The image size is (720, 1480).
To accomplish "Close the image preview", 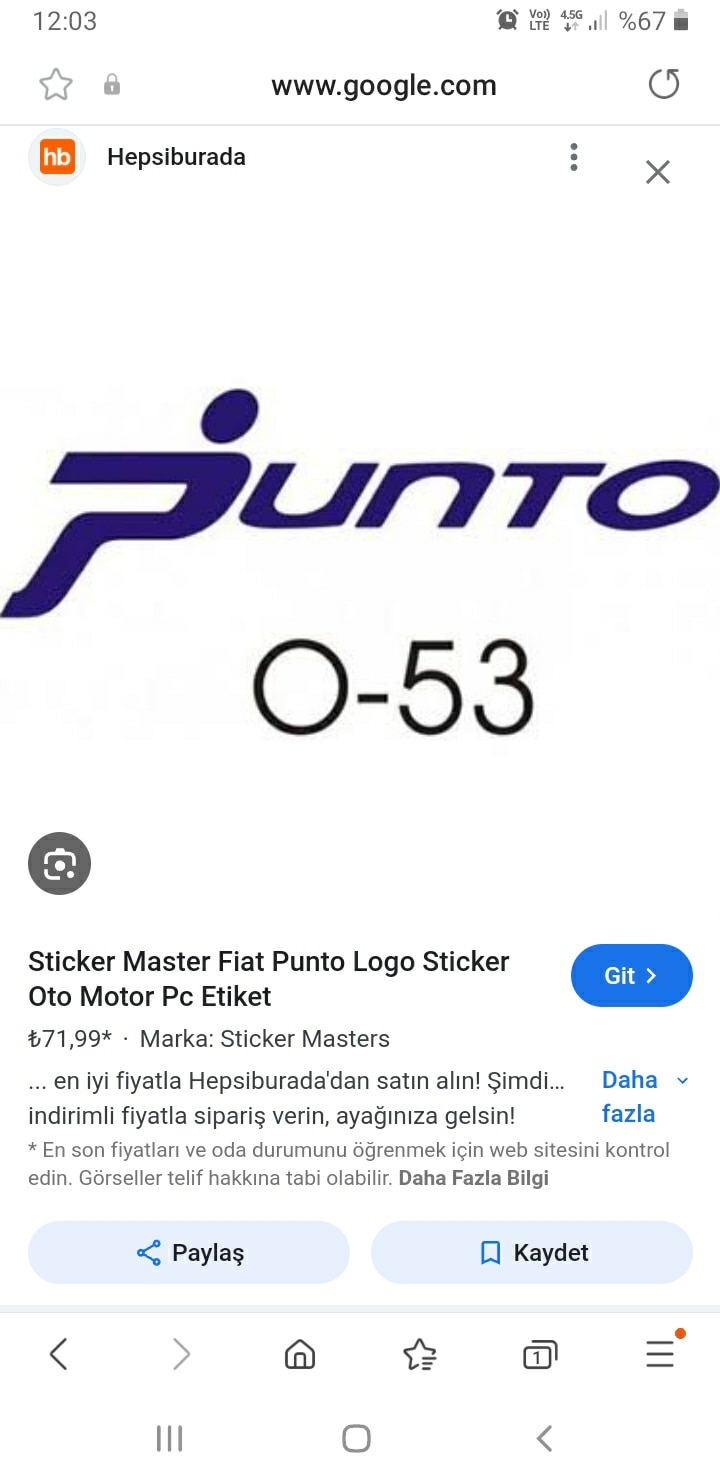I will tap(657, 172).
